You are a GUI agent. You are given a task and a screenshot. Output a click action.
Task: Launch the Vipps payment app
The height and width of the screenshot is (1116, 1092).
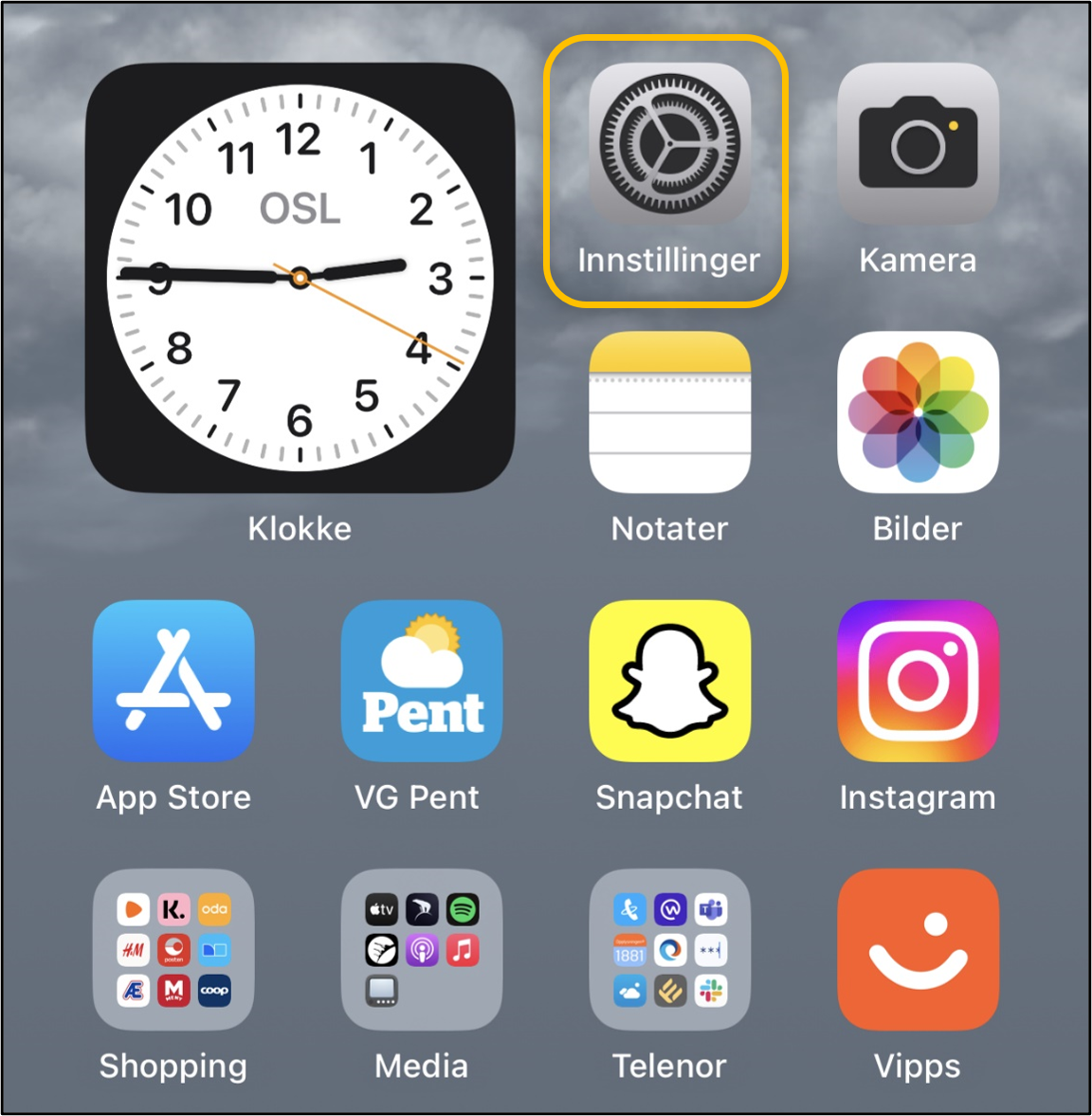tap(918, 949)
